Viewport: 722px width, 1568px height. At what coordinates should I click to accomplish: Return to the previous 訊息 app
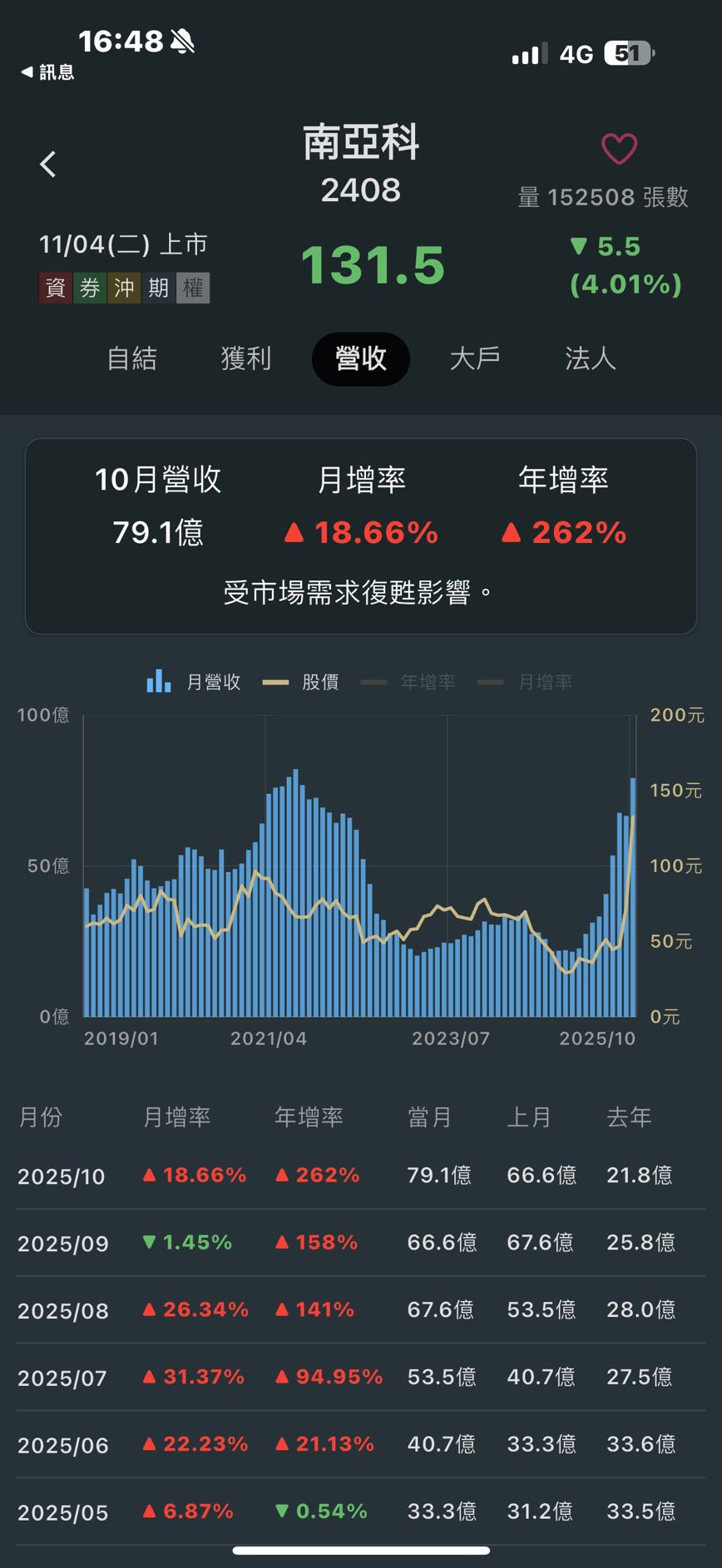48,72
